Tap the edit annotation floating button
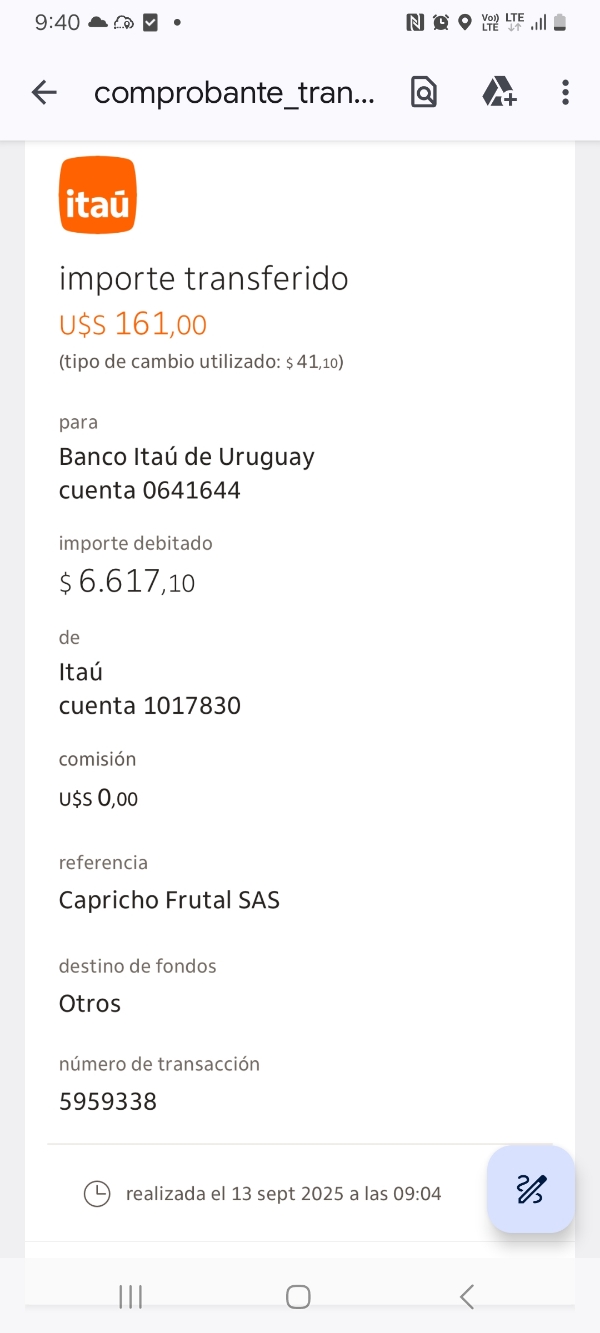Screen dimensions: 600x1333 pos(530,1189)
